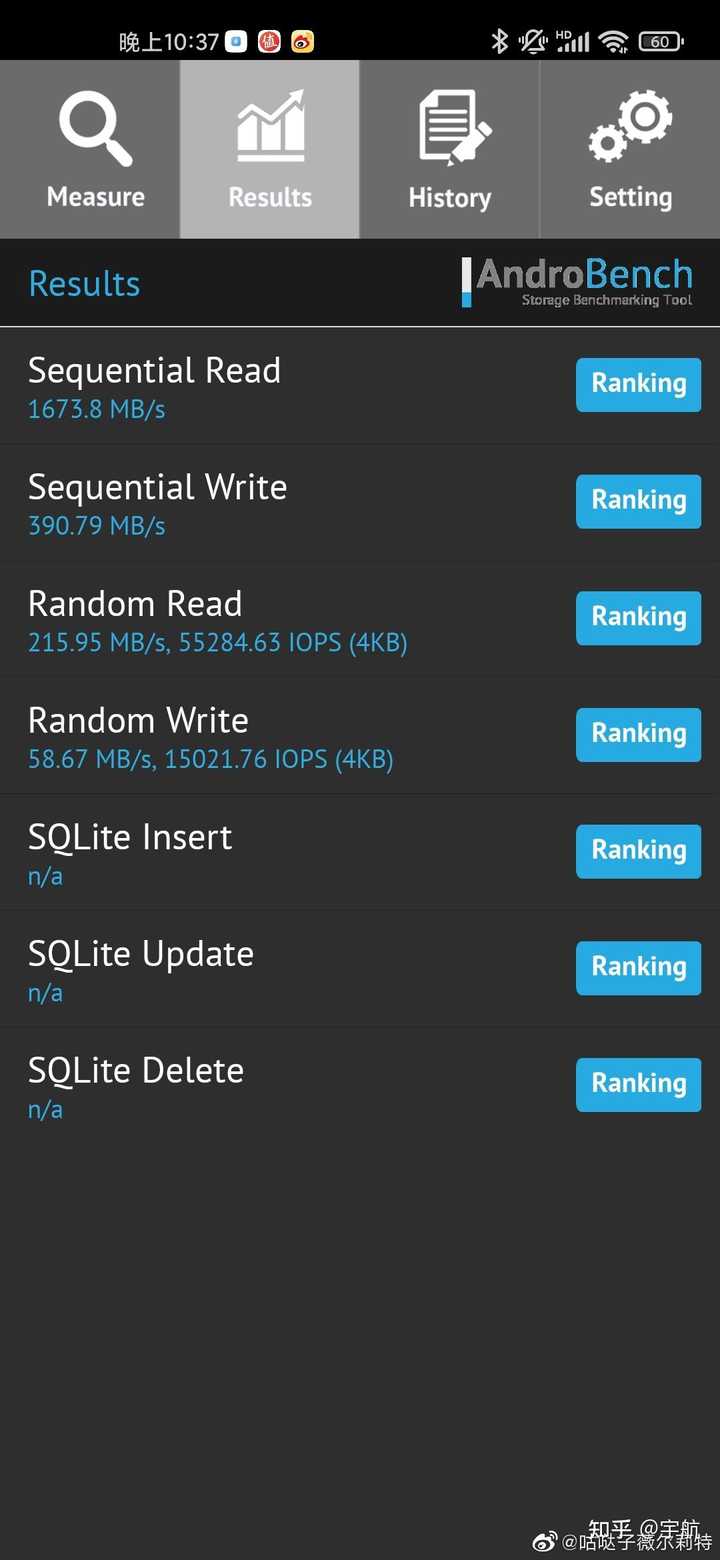Check Random Write ranking
This screenshot has width=720, height=1560.
(638, 734)
